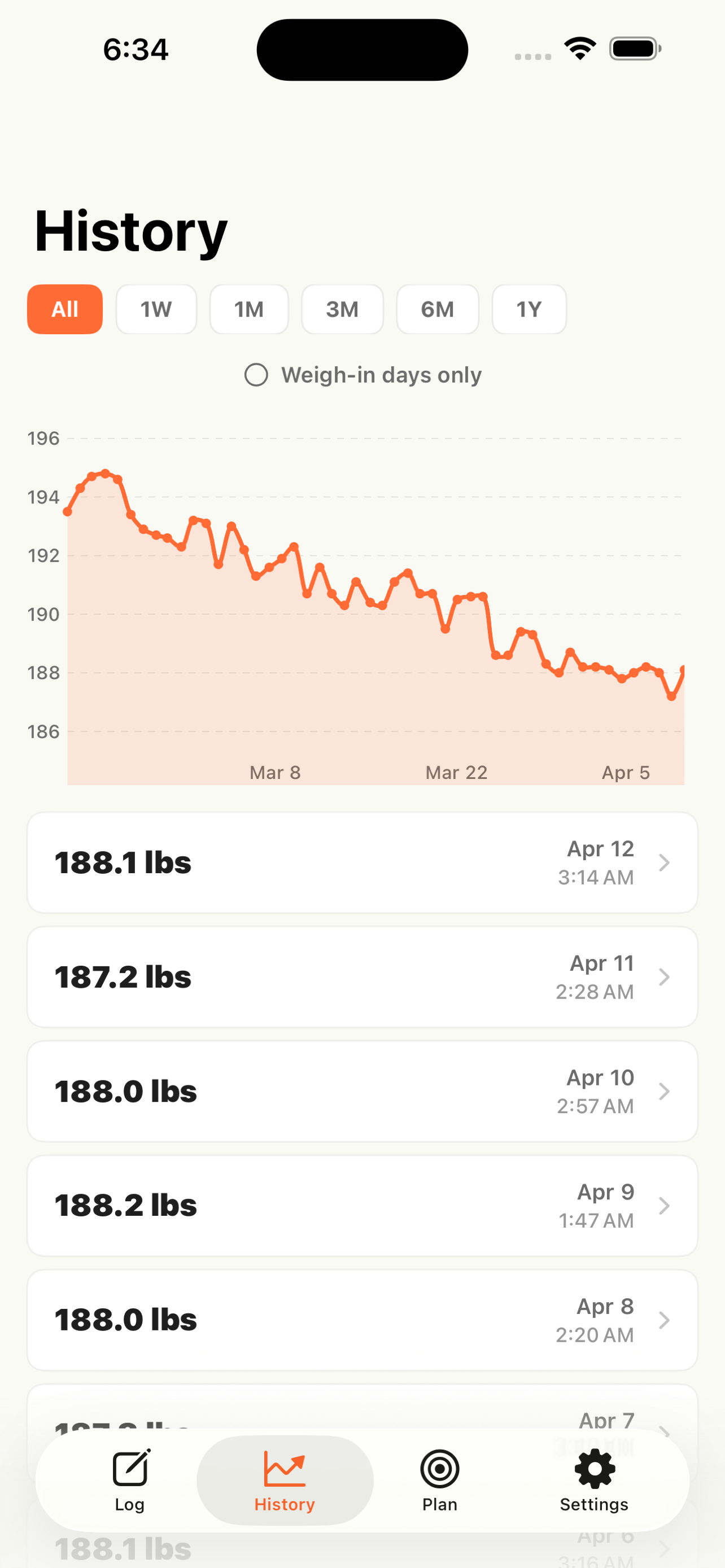The image size is (725, 1568).
Task: Switch to the 6M range
Action: coord(438,309)
